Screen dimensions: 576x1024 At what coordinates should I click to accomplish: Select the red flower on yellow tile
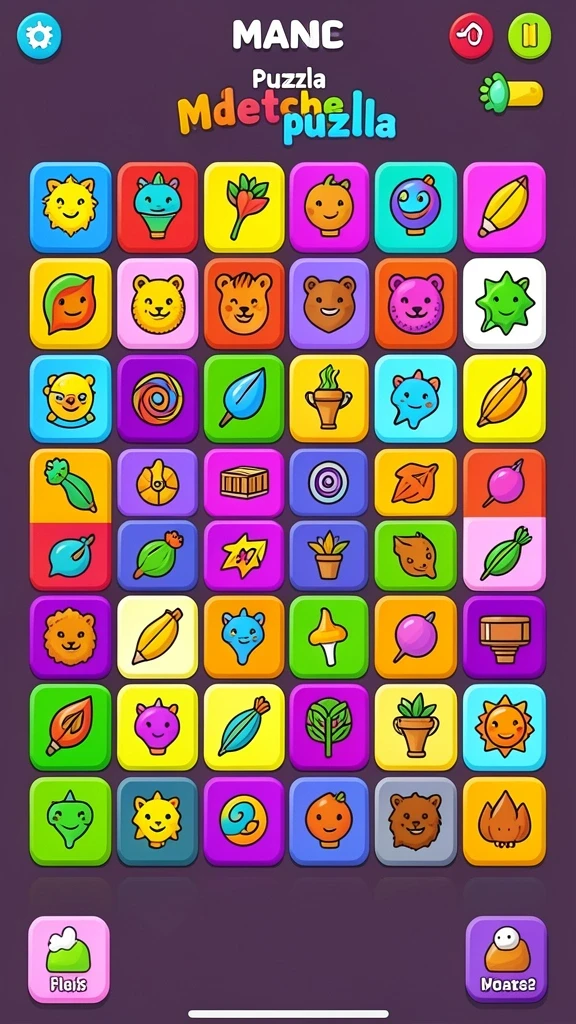[244, 207]
